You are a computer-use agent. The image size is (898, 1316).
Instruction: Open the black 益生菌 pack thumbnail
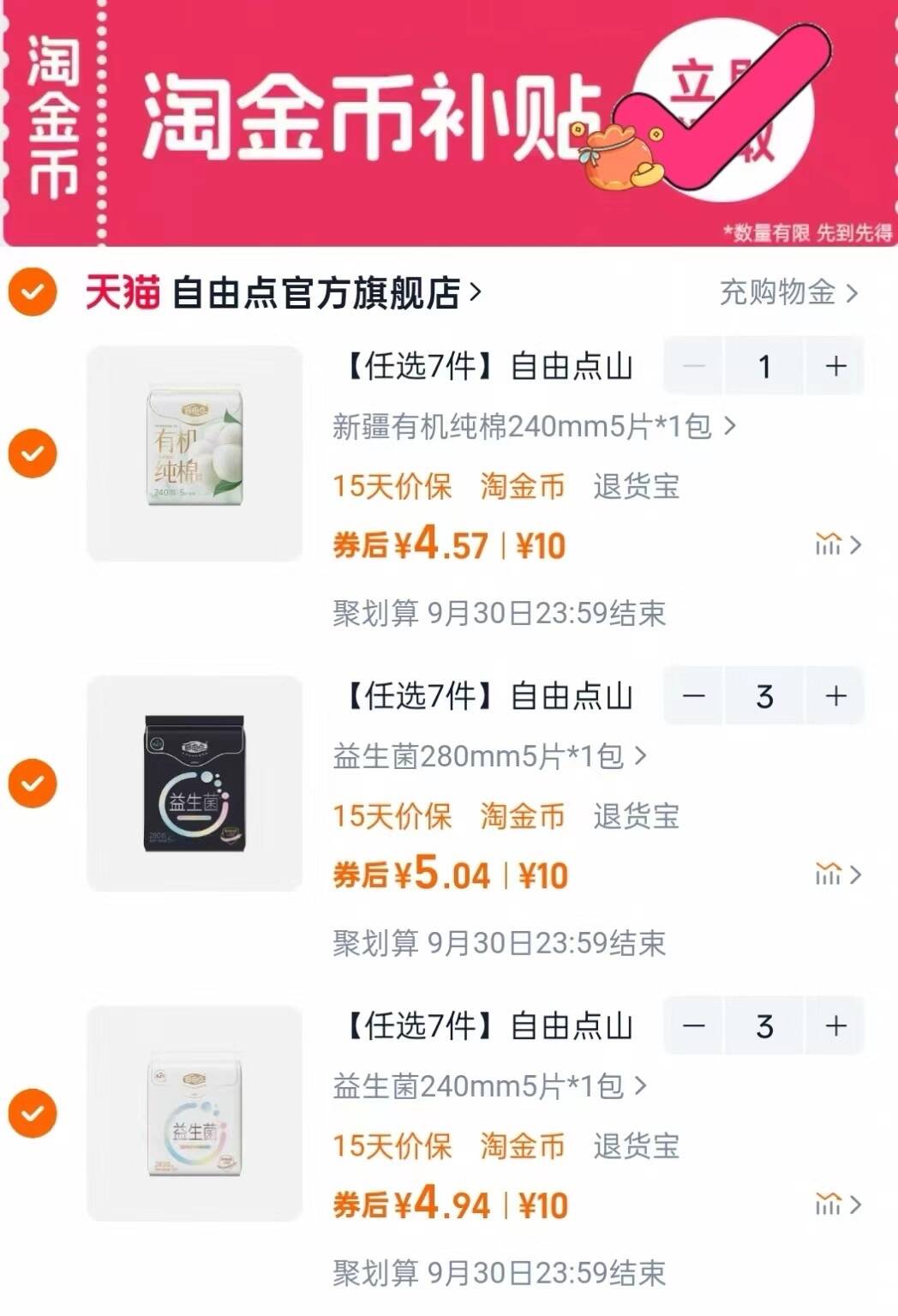(195, 781)
